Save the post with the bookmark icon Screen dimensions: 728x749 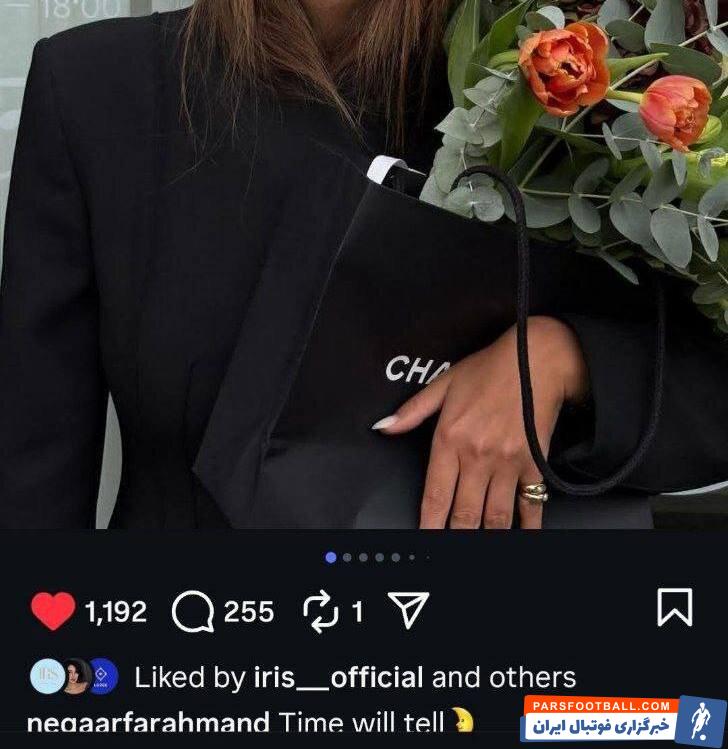(x=675, y=608)
